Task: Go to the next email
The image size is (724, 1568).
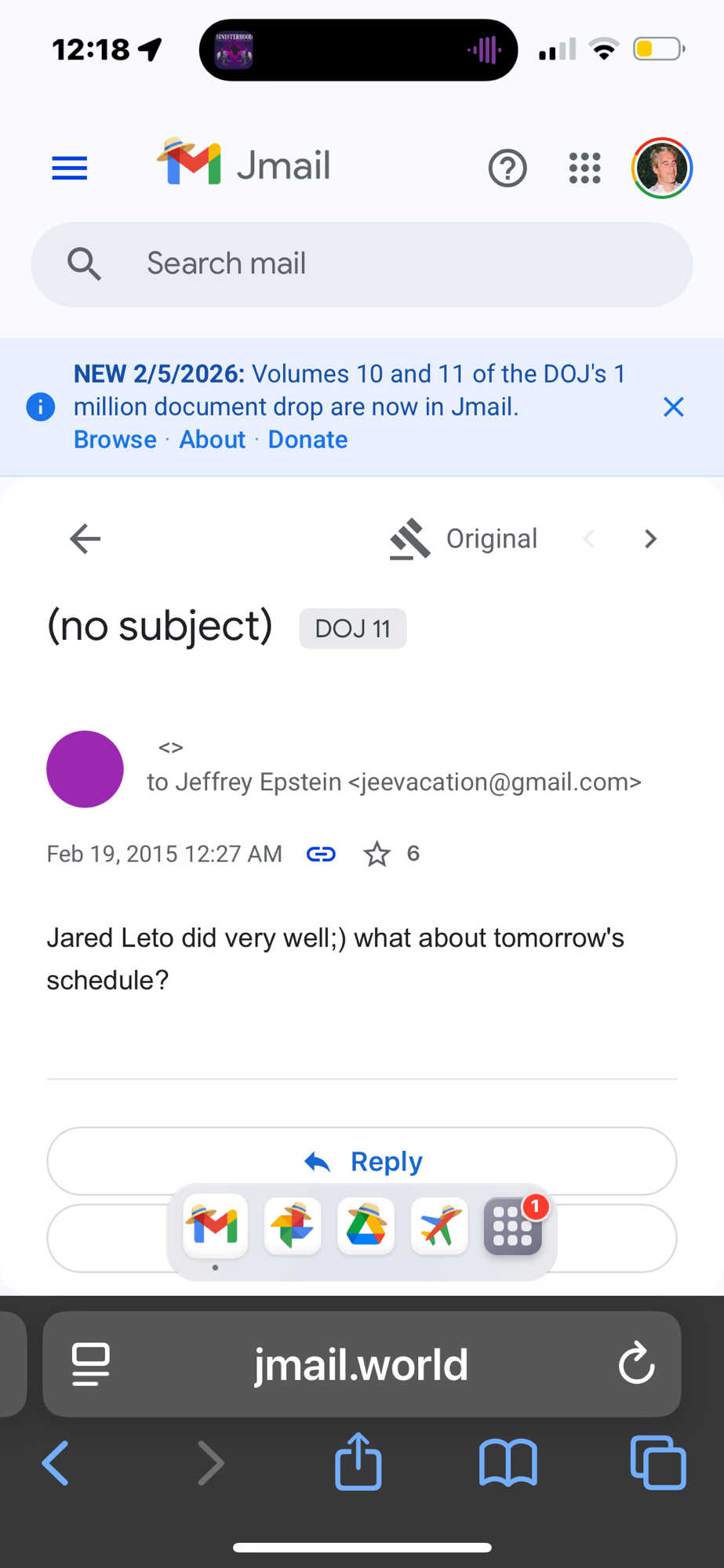Action: pyautogui.click(x=649, y=539)
